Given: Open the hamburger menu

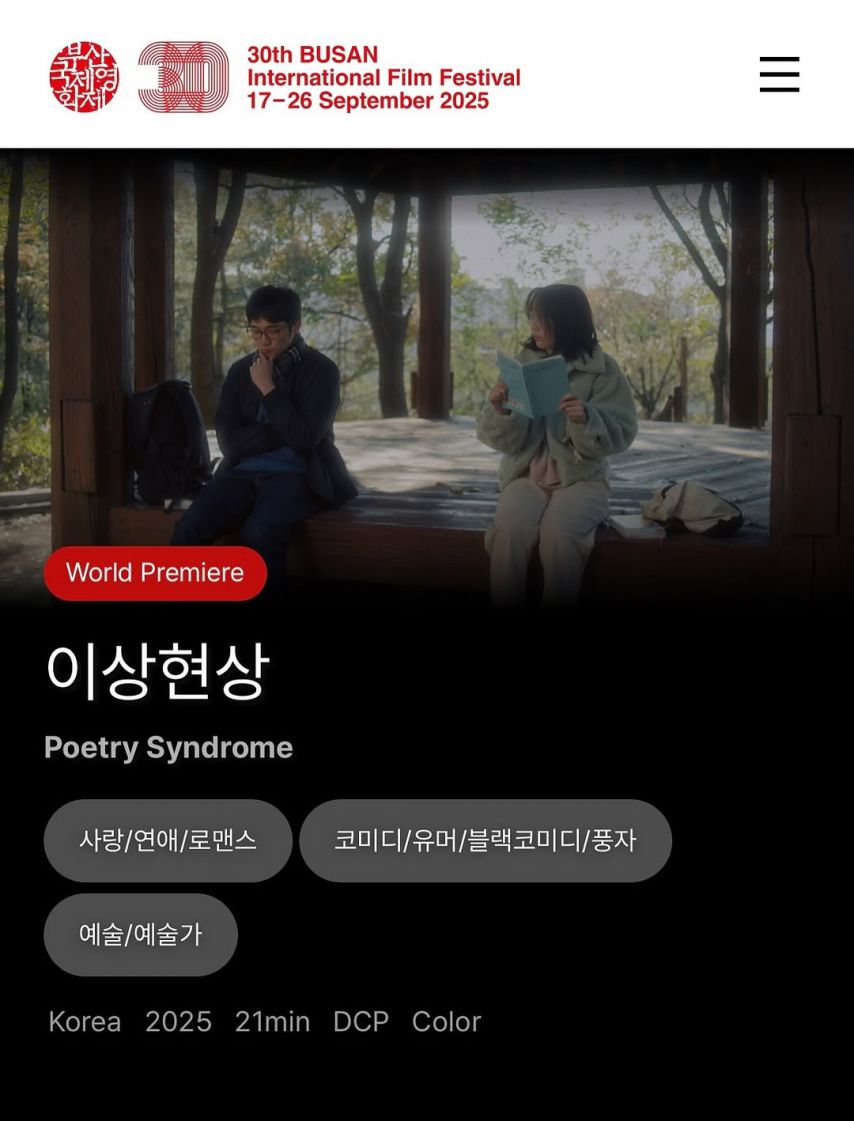Looking at the screenshot, I should pyautogui.click(x=779, y=75).
